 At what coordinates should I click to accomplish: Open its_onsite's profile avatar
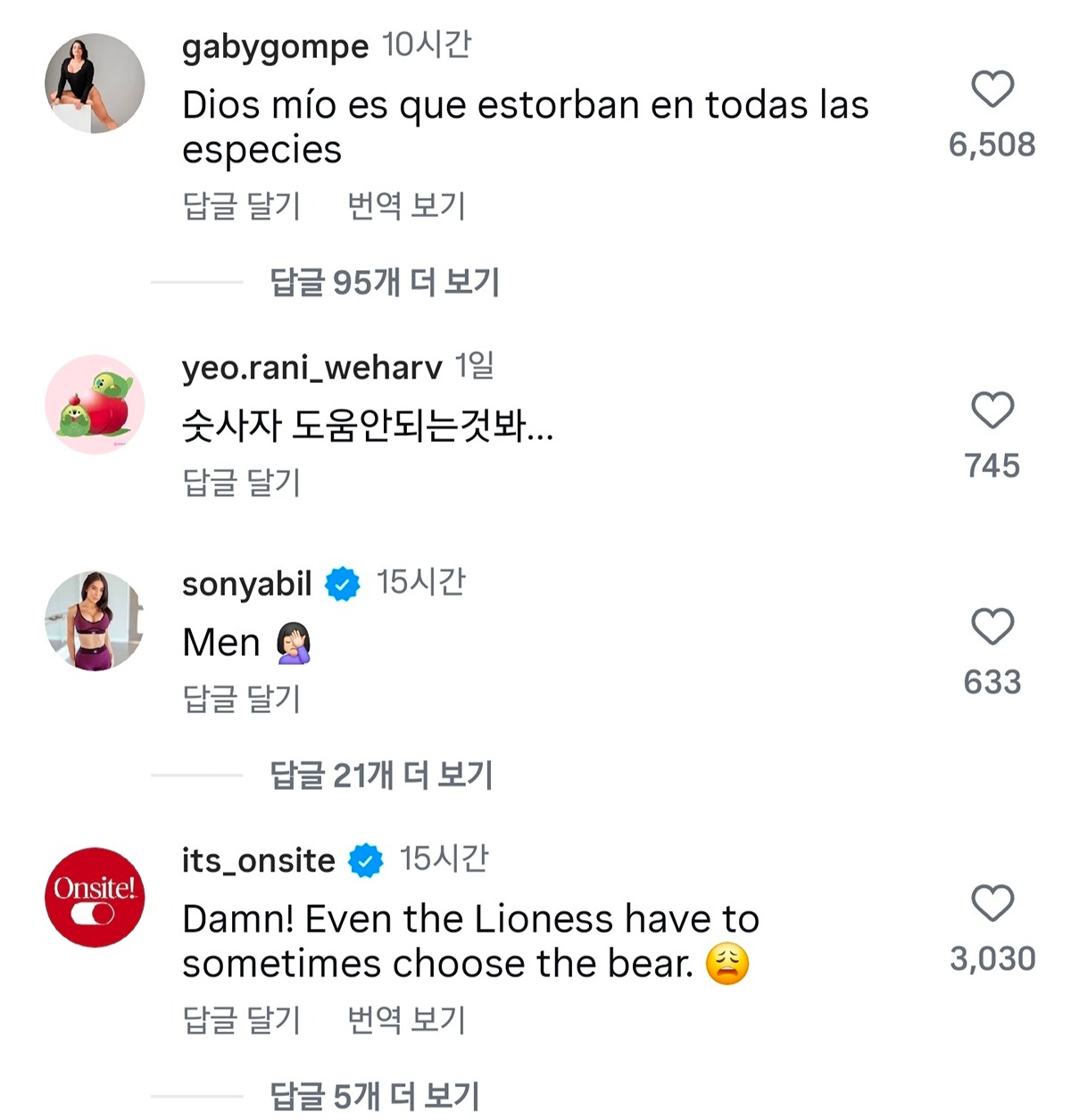(95, 897)
